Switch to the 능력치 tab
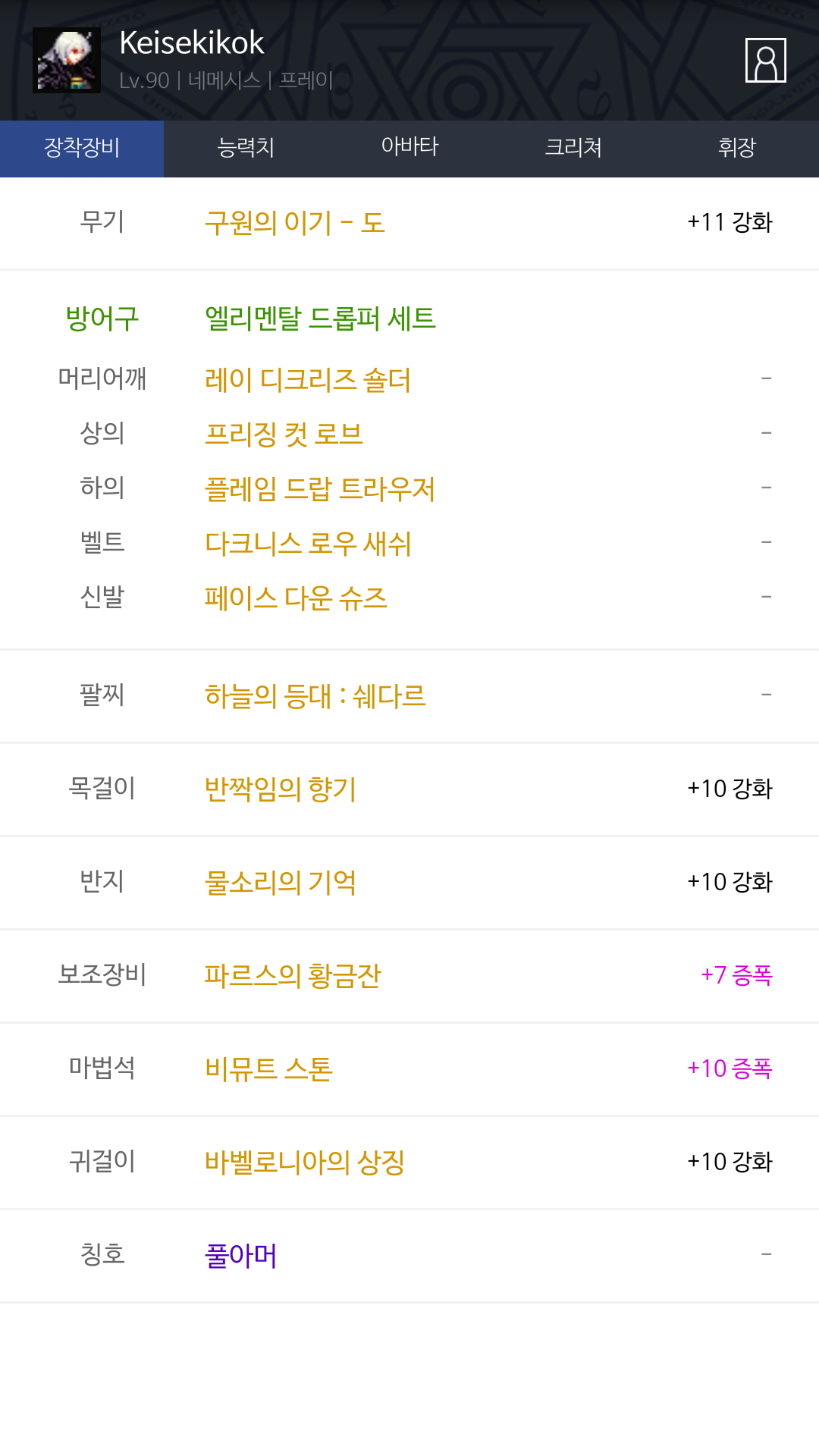Viewport: 819px width, 1456px height. click(246, 148)
